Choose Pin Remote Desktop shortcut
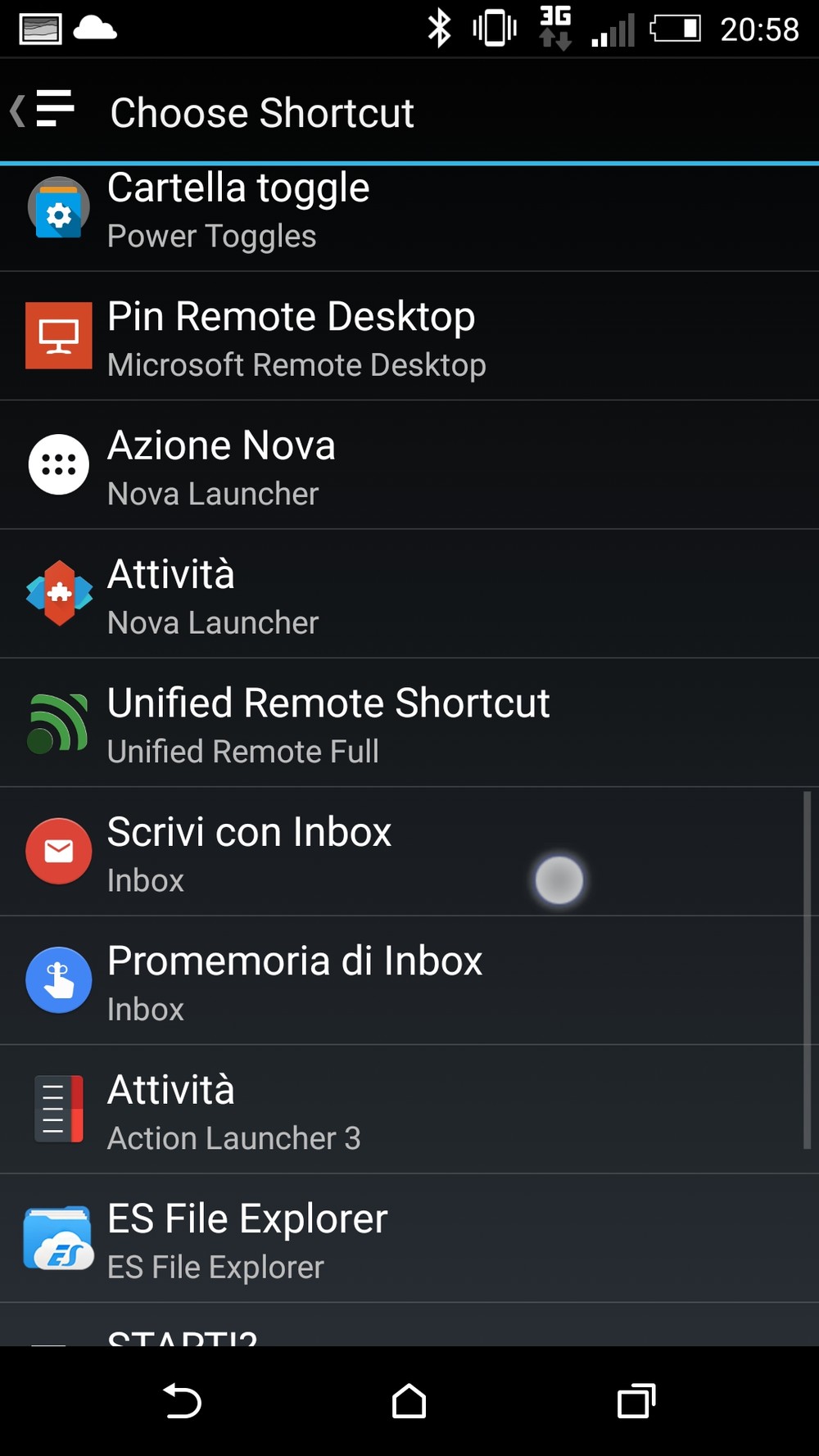This screenshot has width=819, height=1456. click(409, 336)
